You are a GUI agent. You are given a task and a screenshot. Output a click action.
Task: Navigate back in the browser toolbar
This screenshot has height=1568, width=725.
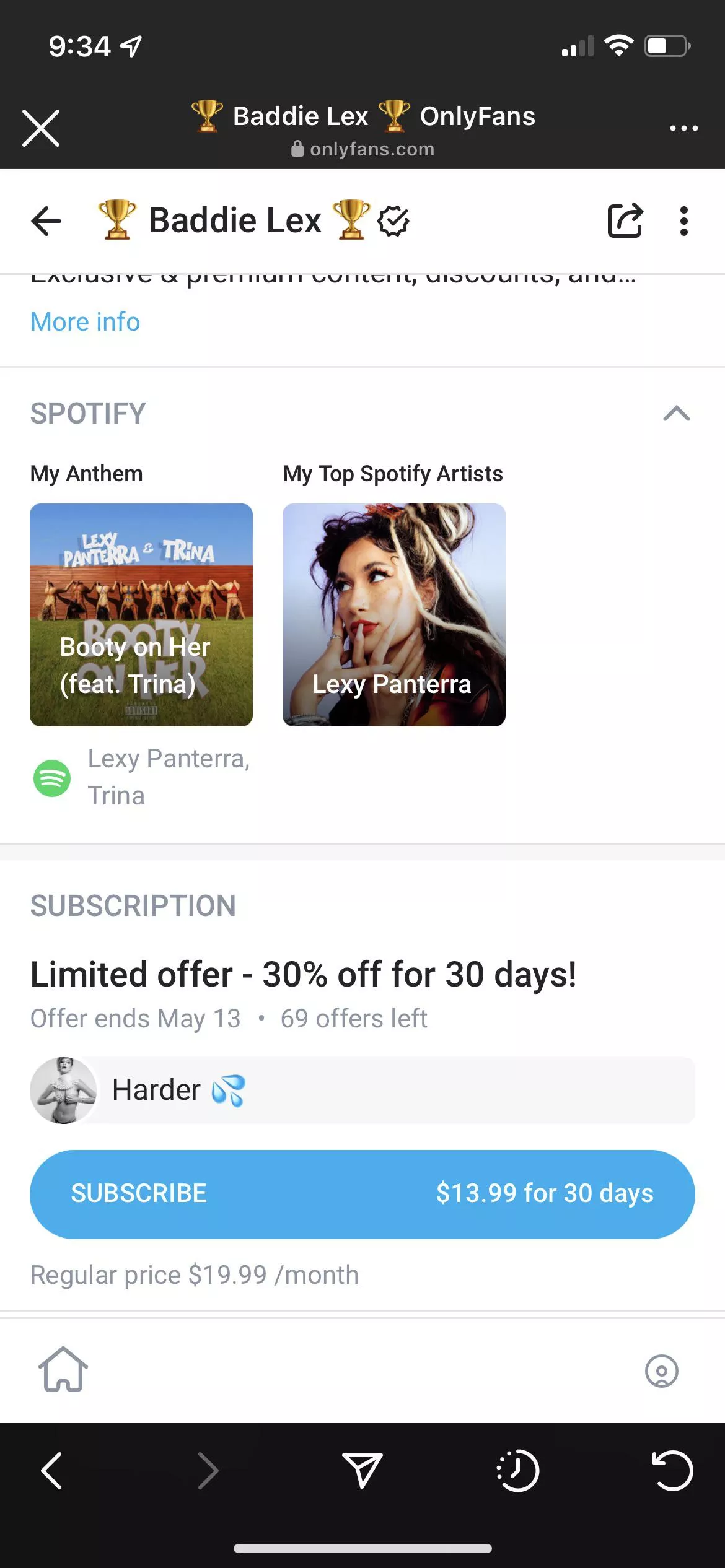pyautogui.click(x=52, y=1470)
